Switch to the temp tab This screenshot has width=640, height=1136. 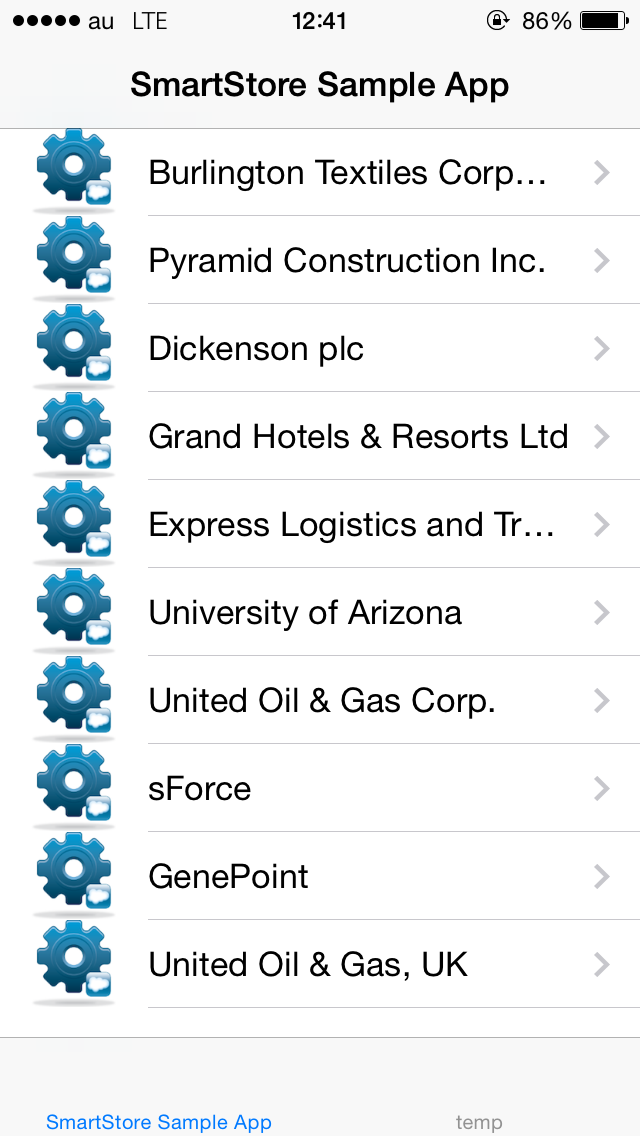point(479,1122)
